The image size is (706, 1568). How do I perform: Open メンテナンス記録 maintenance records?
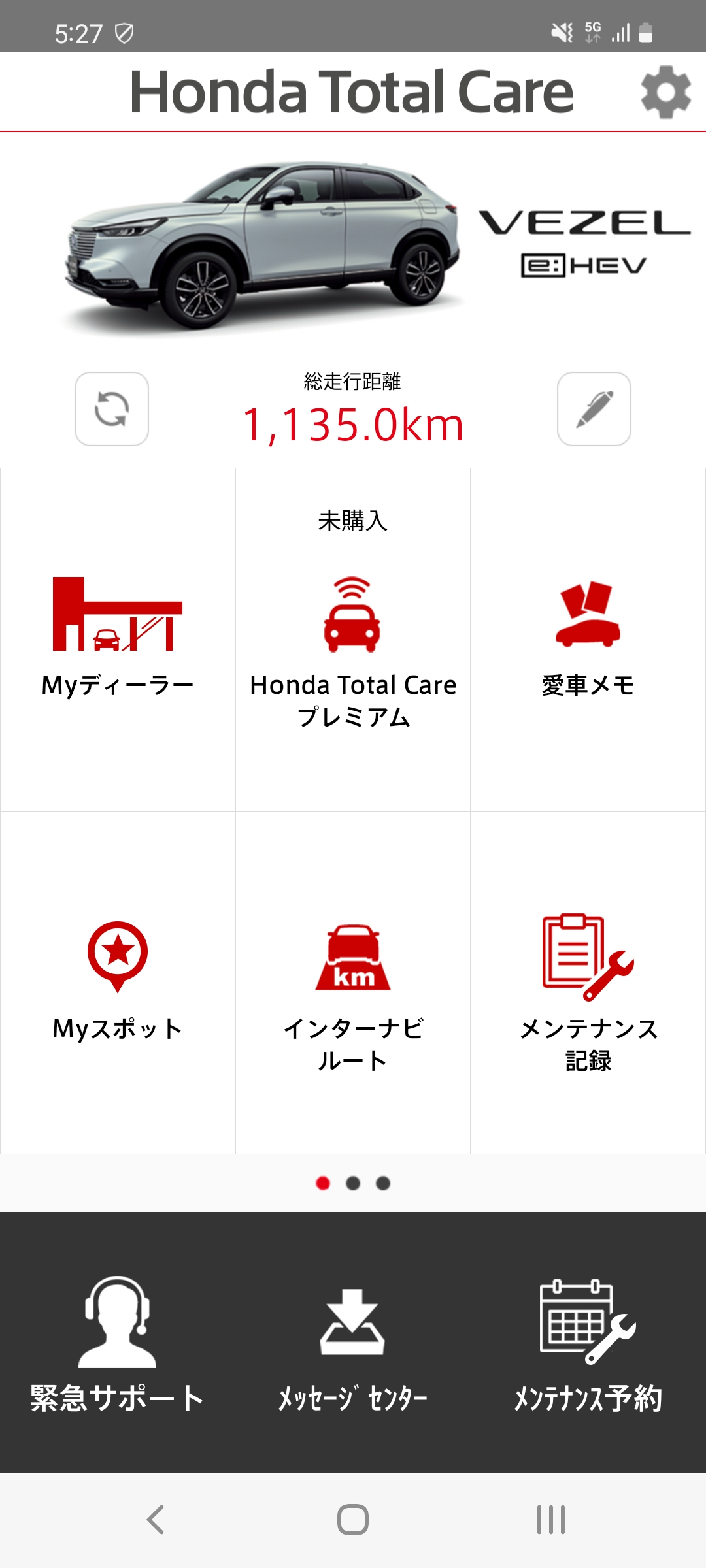click(588, 983)
